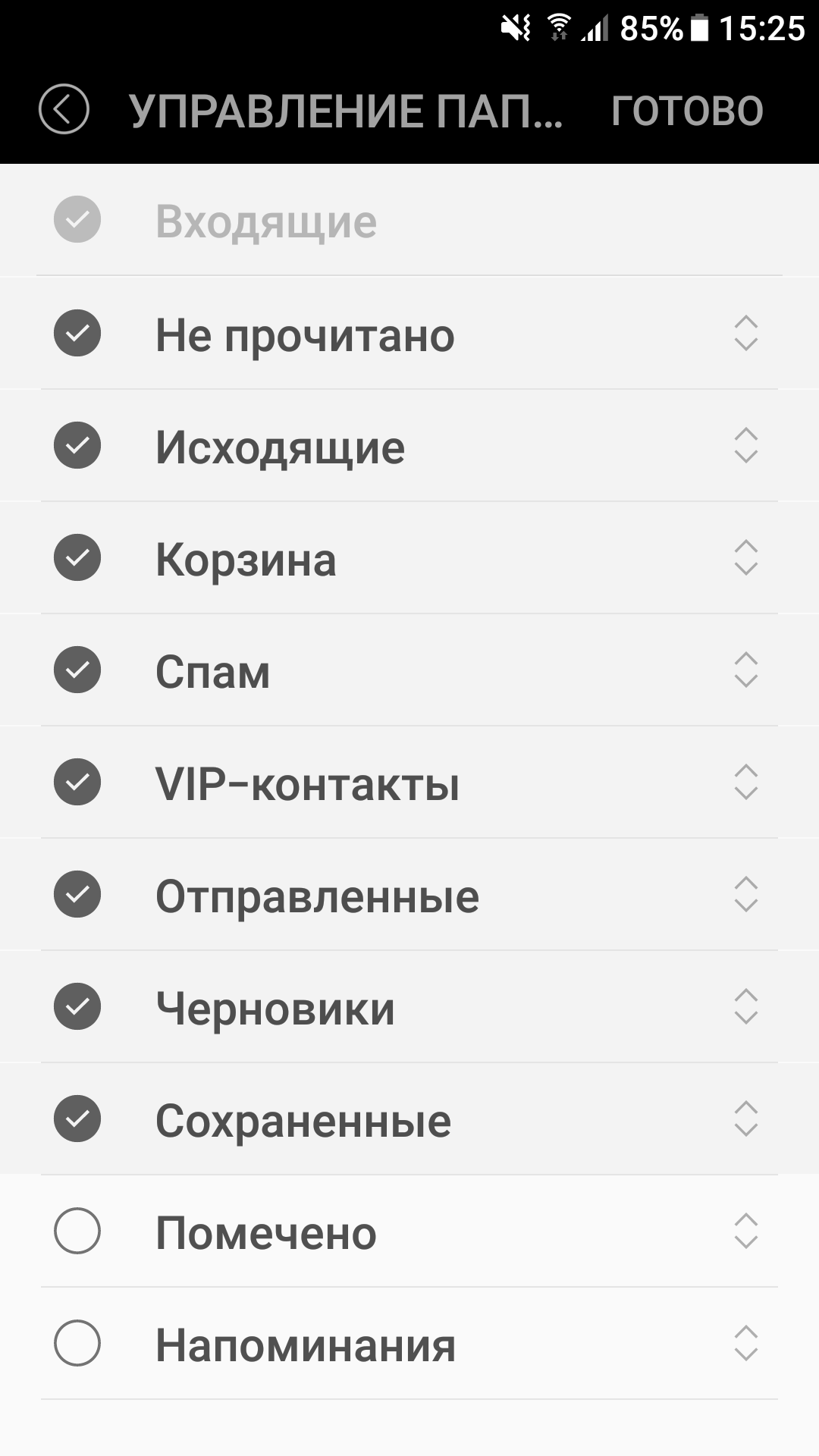
Task: Enable the Помечено folder checkbox
Action: 77,1231
